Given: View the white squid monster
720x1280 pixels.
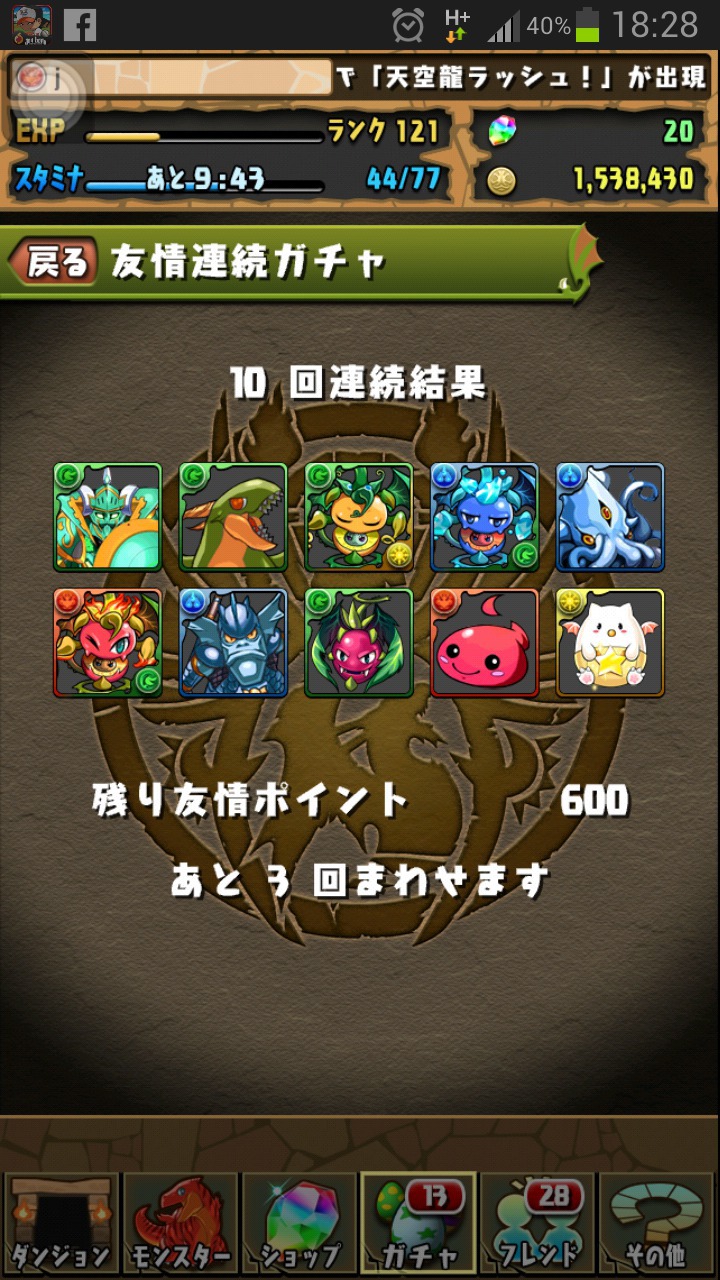Looking at the screenshot, I should [610, 517].
